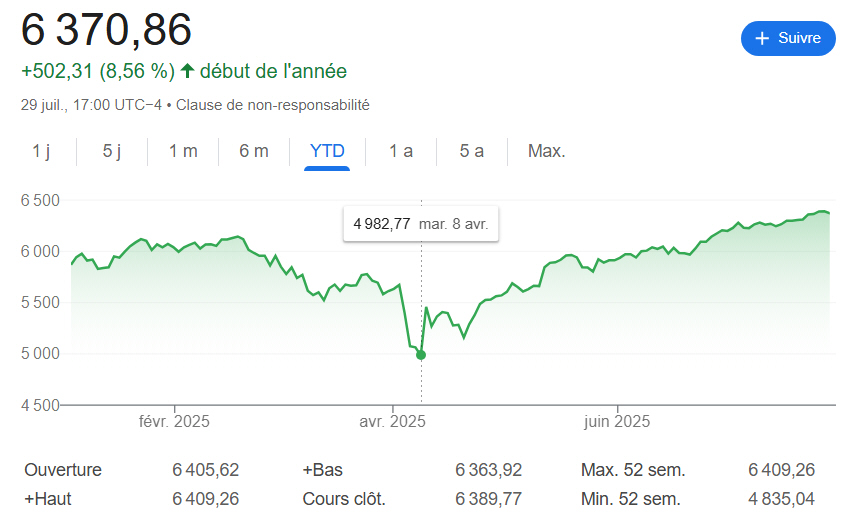Show the Max. history range

coord(547,151)
